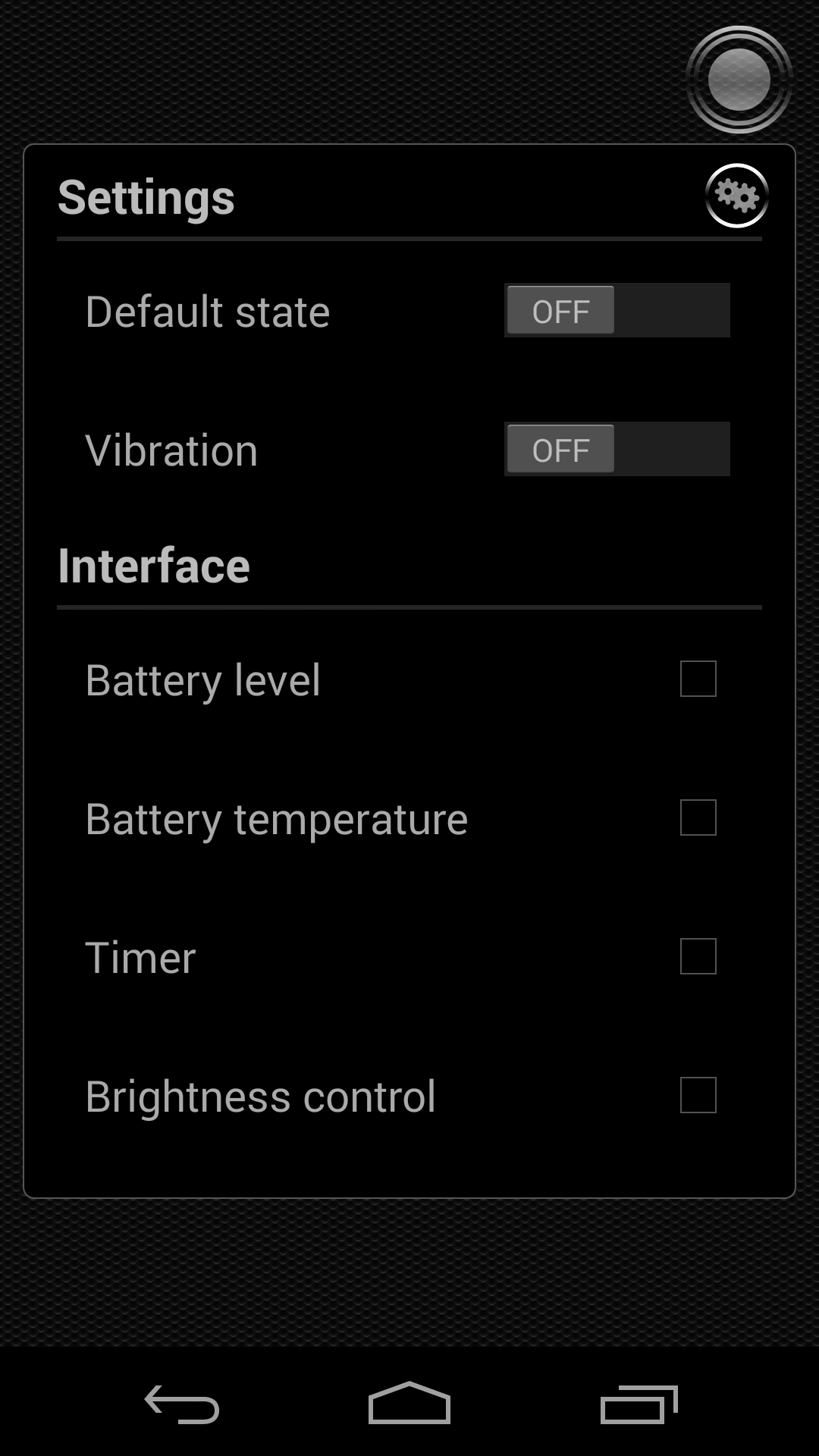Screen dimensions: 819x1456
Task: Go back using the system back button
Action: tap(182, 1404)
